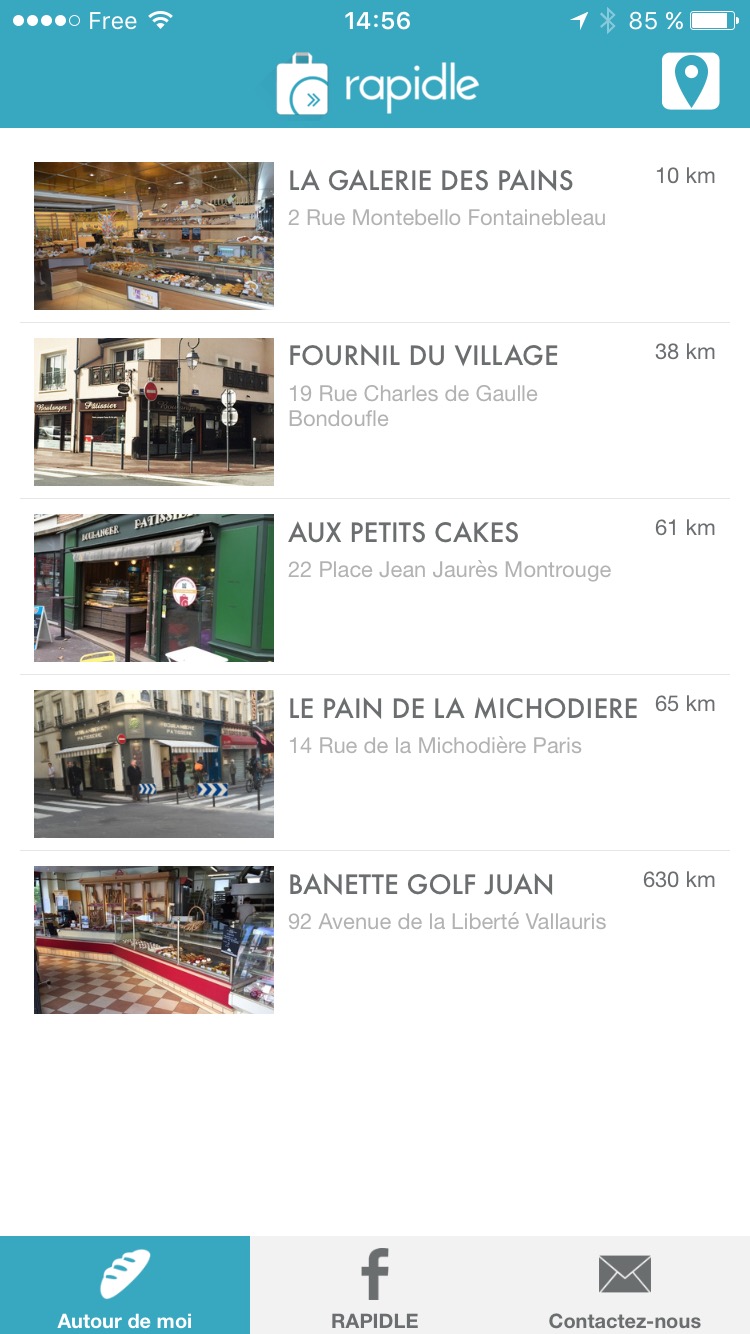Open Le Pain de la Michodiere
This screenshot has height=1334, width=750.
[x=462, y=709]
